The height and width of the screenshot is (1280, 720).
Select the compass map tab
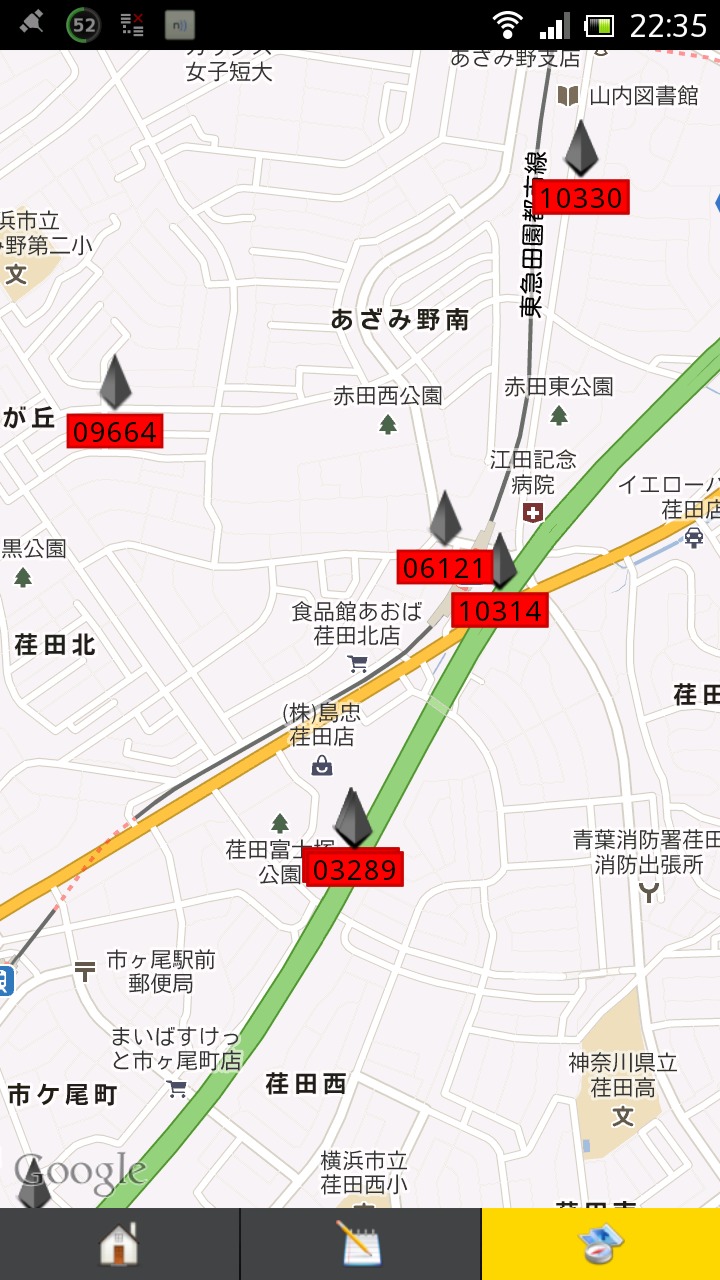pos(600,1244)
